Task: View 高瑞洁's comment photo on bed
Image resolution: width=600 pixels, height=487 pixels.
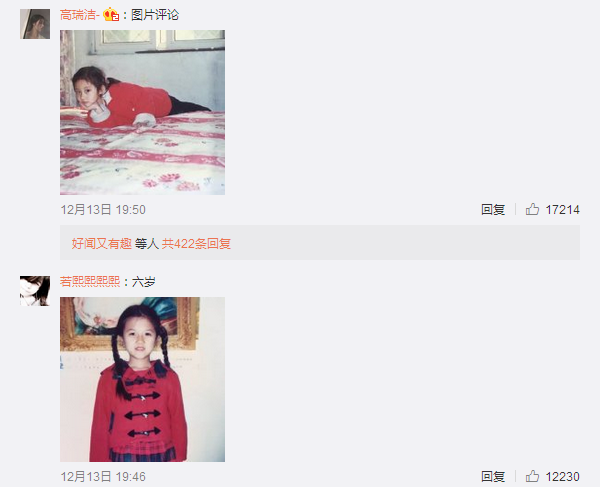Action: click(142, 112)
